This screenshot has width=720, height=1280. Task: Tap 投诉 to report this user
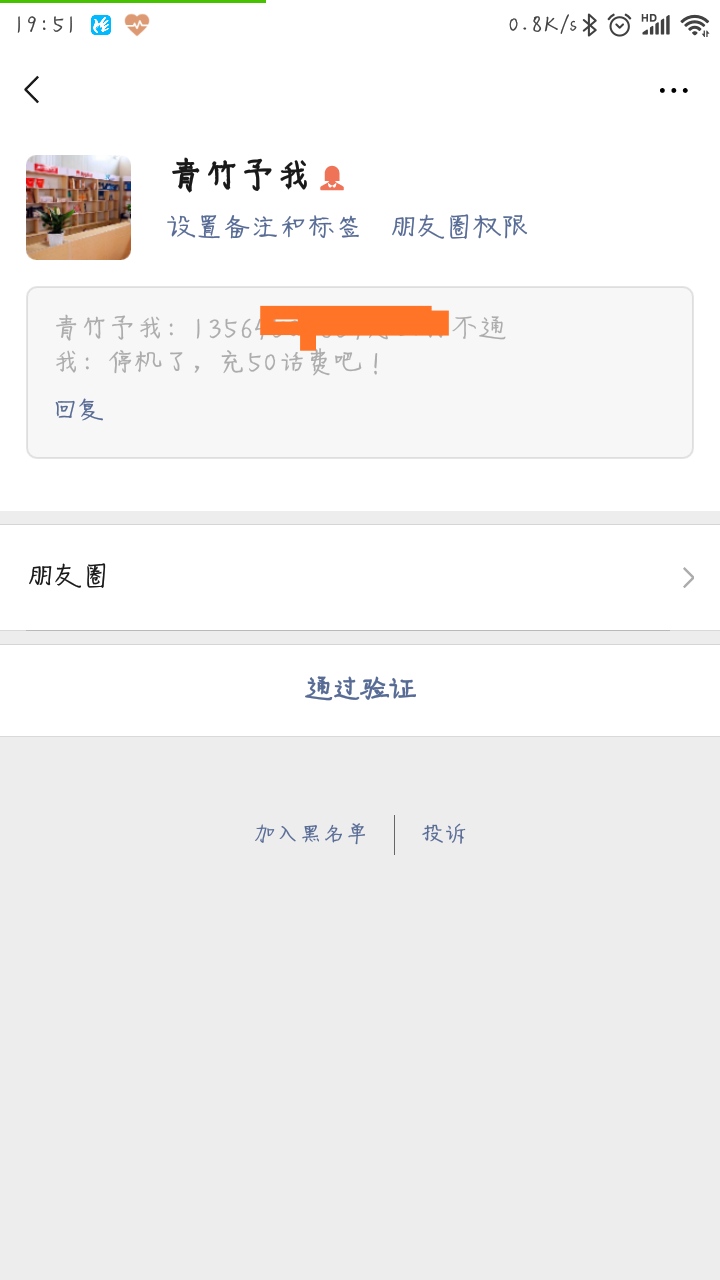[x=444, y=834]
